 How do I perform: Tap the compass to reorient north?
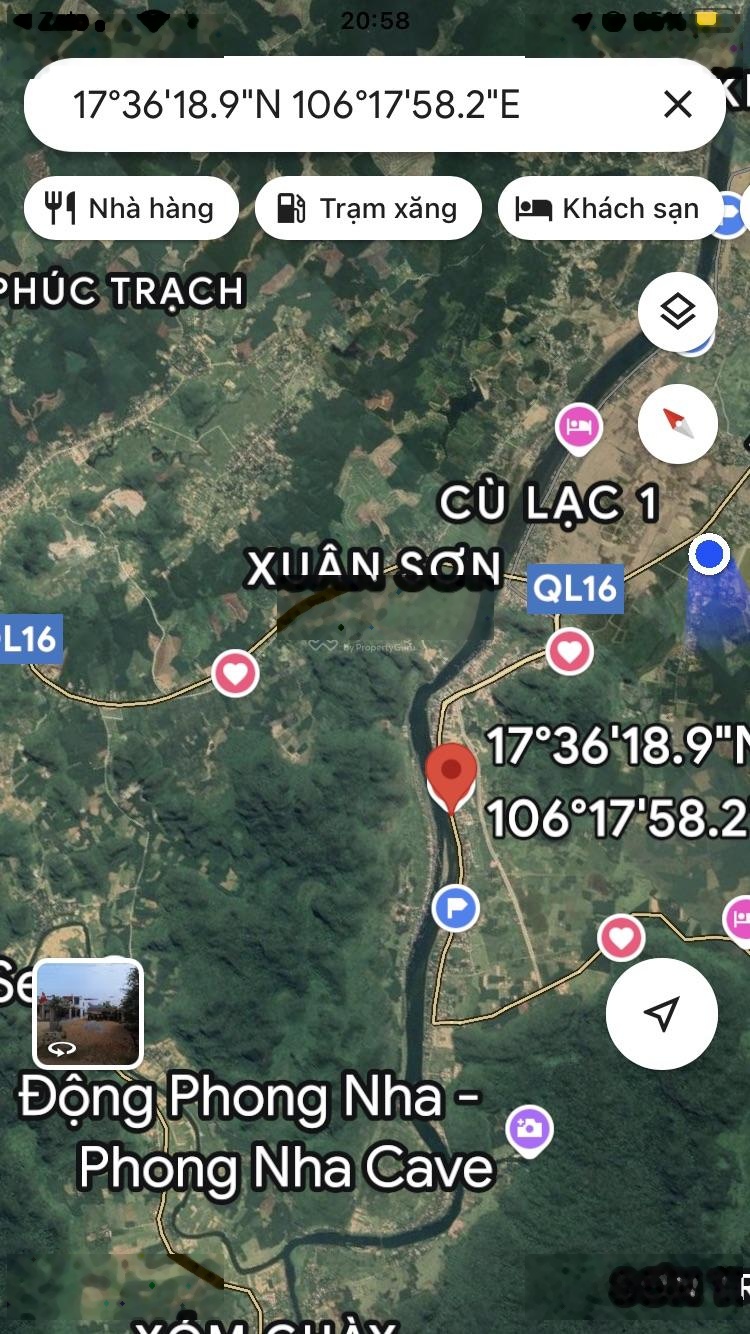click(678, 424)
